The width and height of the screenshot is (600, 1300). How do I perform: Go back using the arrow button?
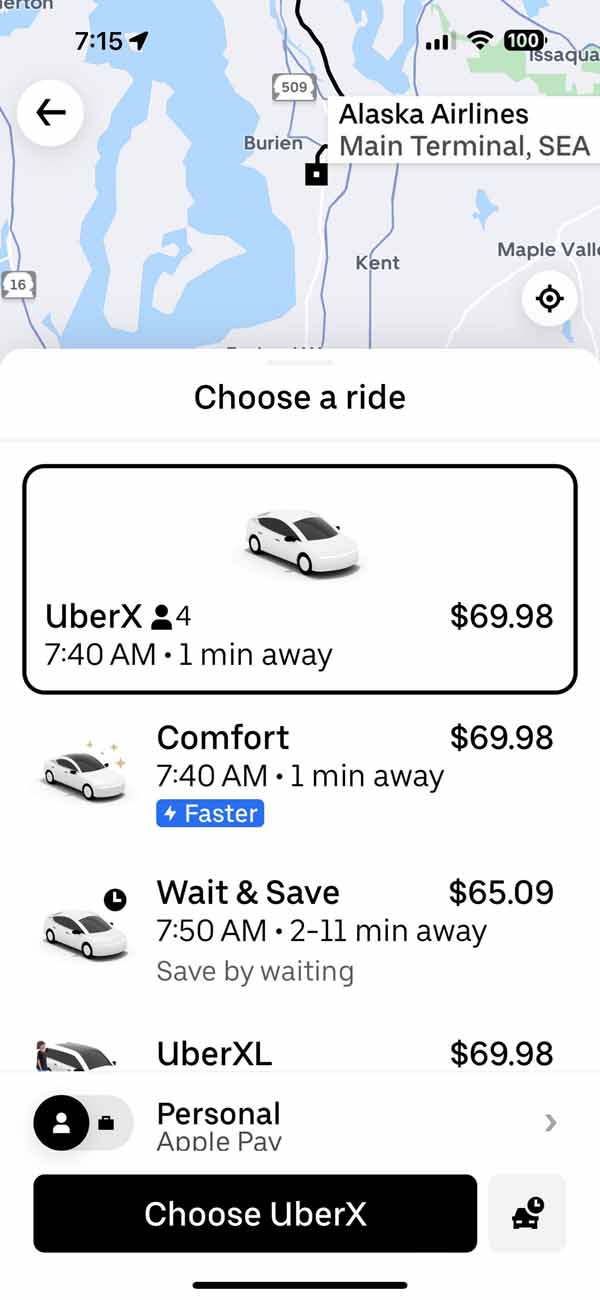click(x=50, y=113)
